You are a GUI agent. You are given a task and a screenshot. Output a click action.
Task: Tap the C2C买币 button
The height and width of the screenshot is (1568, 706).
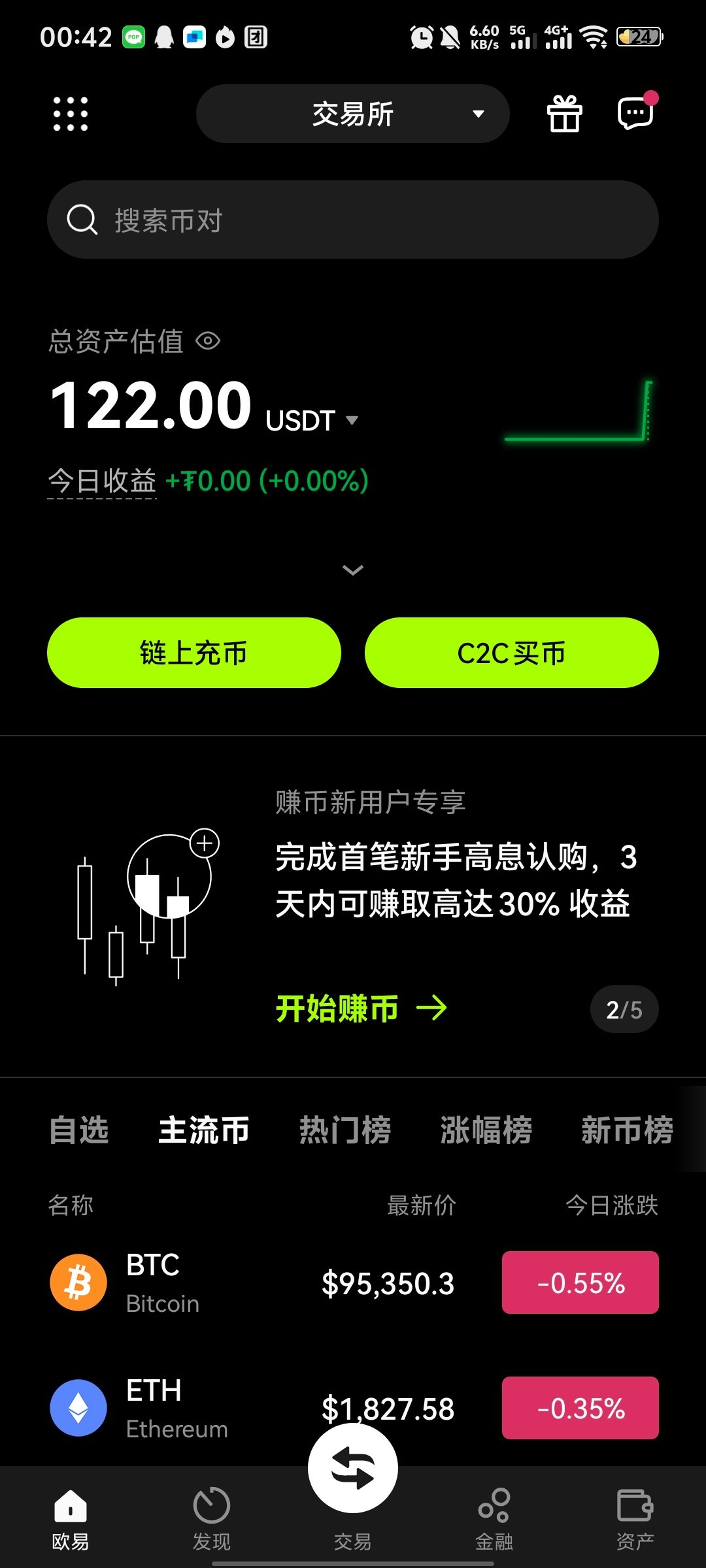pyautogui.click(x=511, y=653)
